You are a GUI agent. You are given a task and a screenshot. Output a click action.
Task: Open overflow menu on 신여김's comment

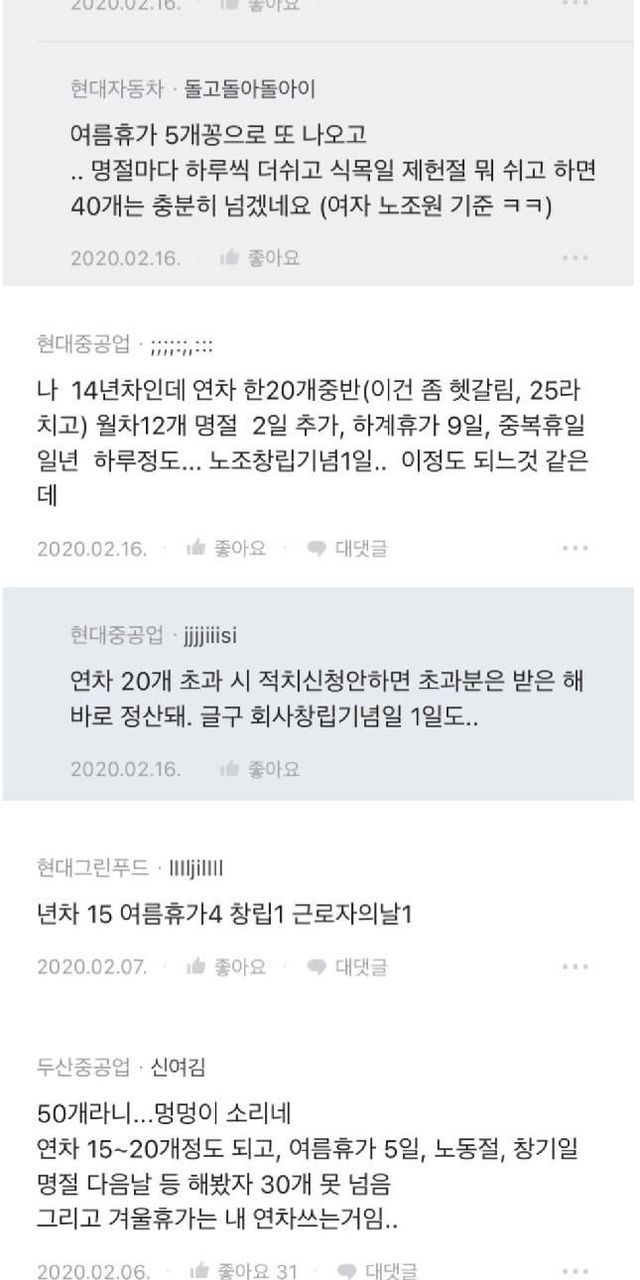575,1272
